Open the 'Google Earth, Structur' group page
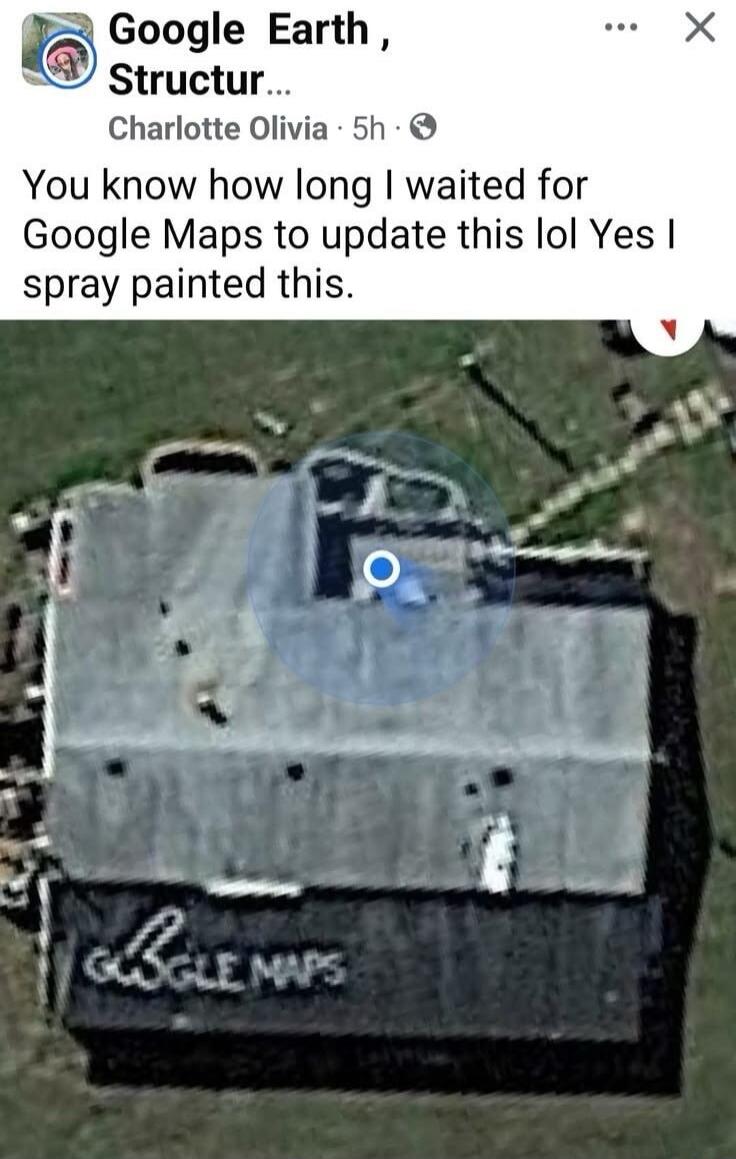Image resolution: width=736 pixels, height=1159 pixels. click(200, 30)
